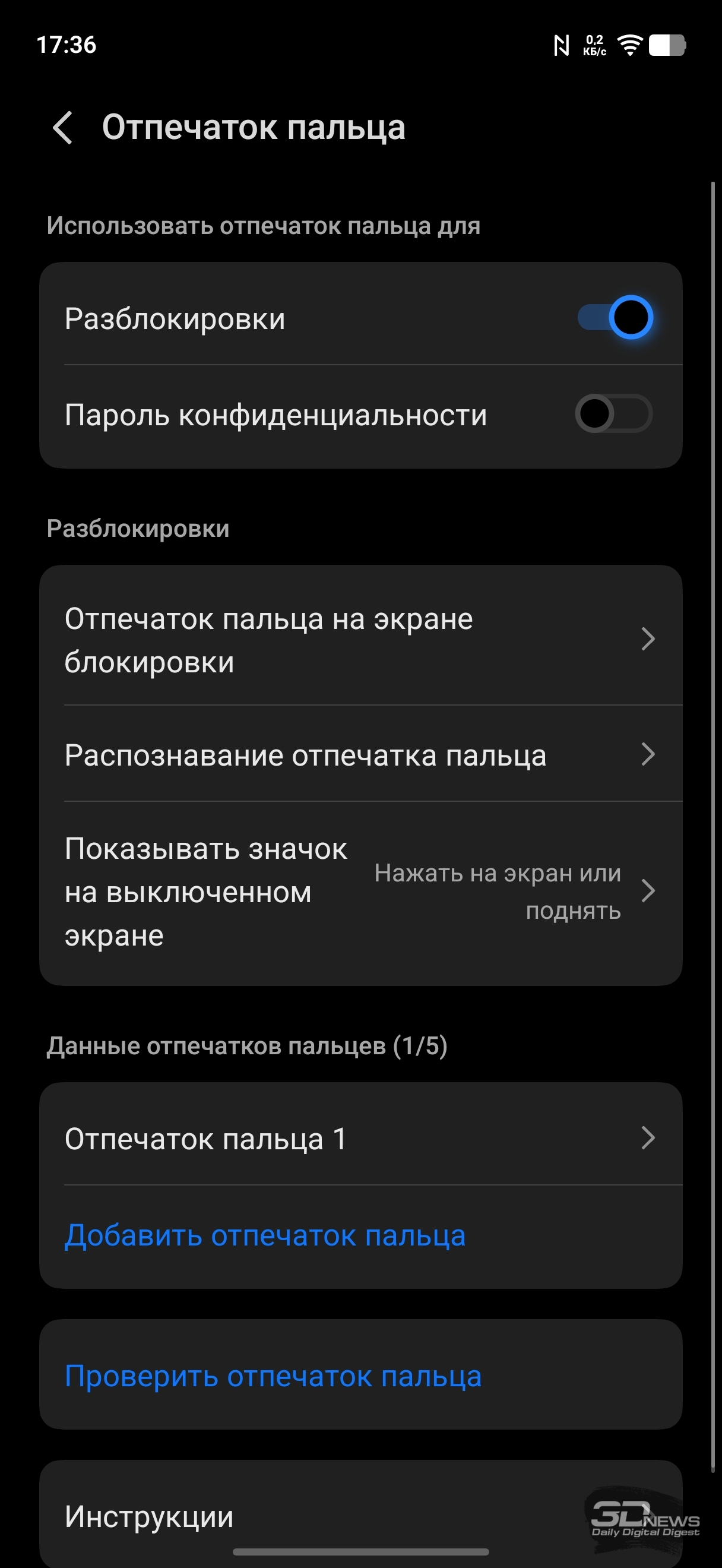Open saved Отпечаток пальца 1
This screenshot has height=1568, width=722.
tap(360, 1138)
